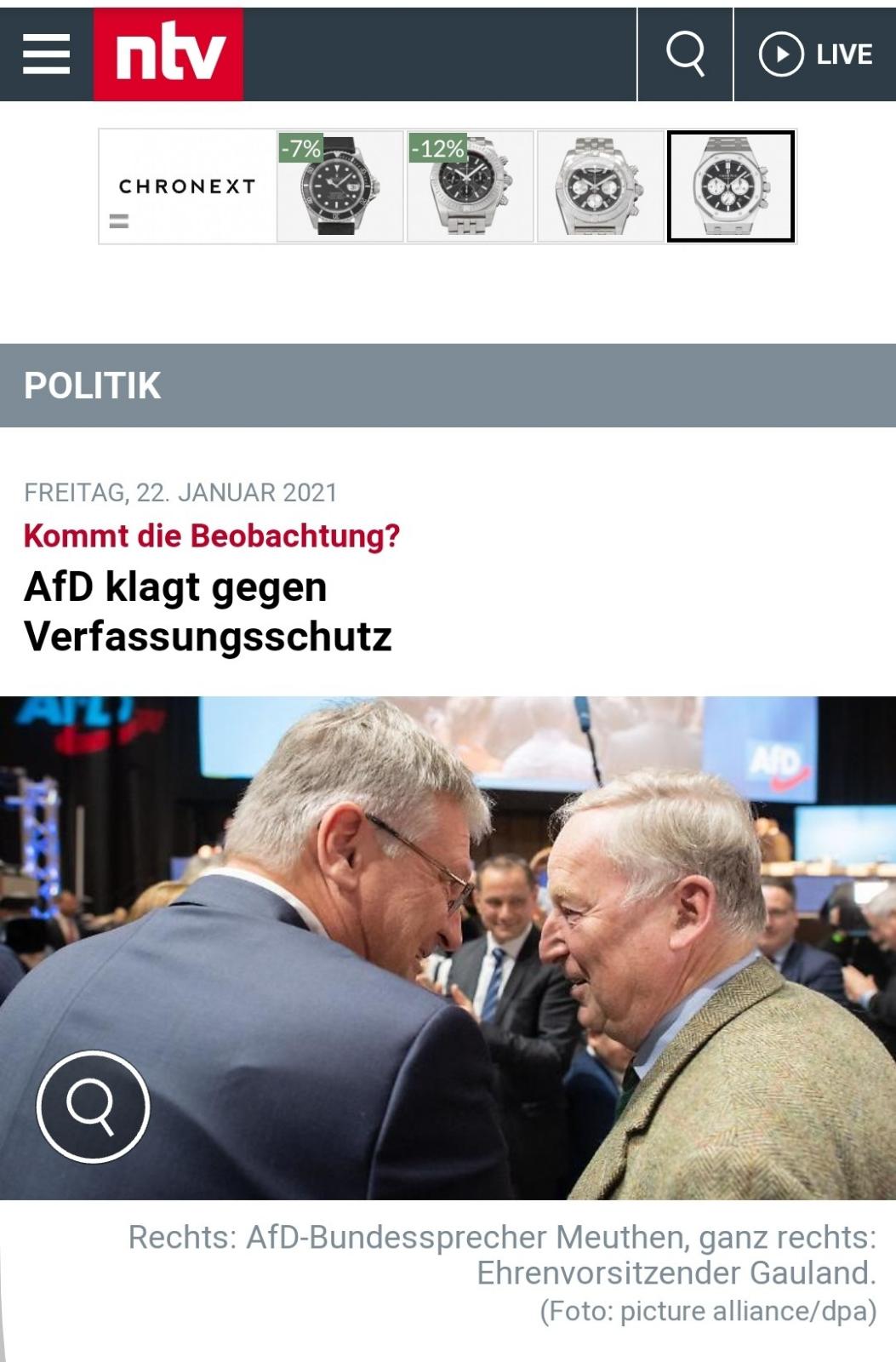Open the Politik section header

[x=92, y=386]
